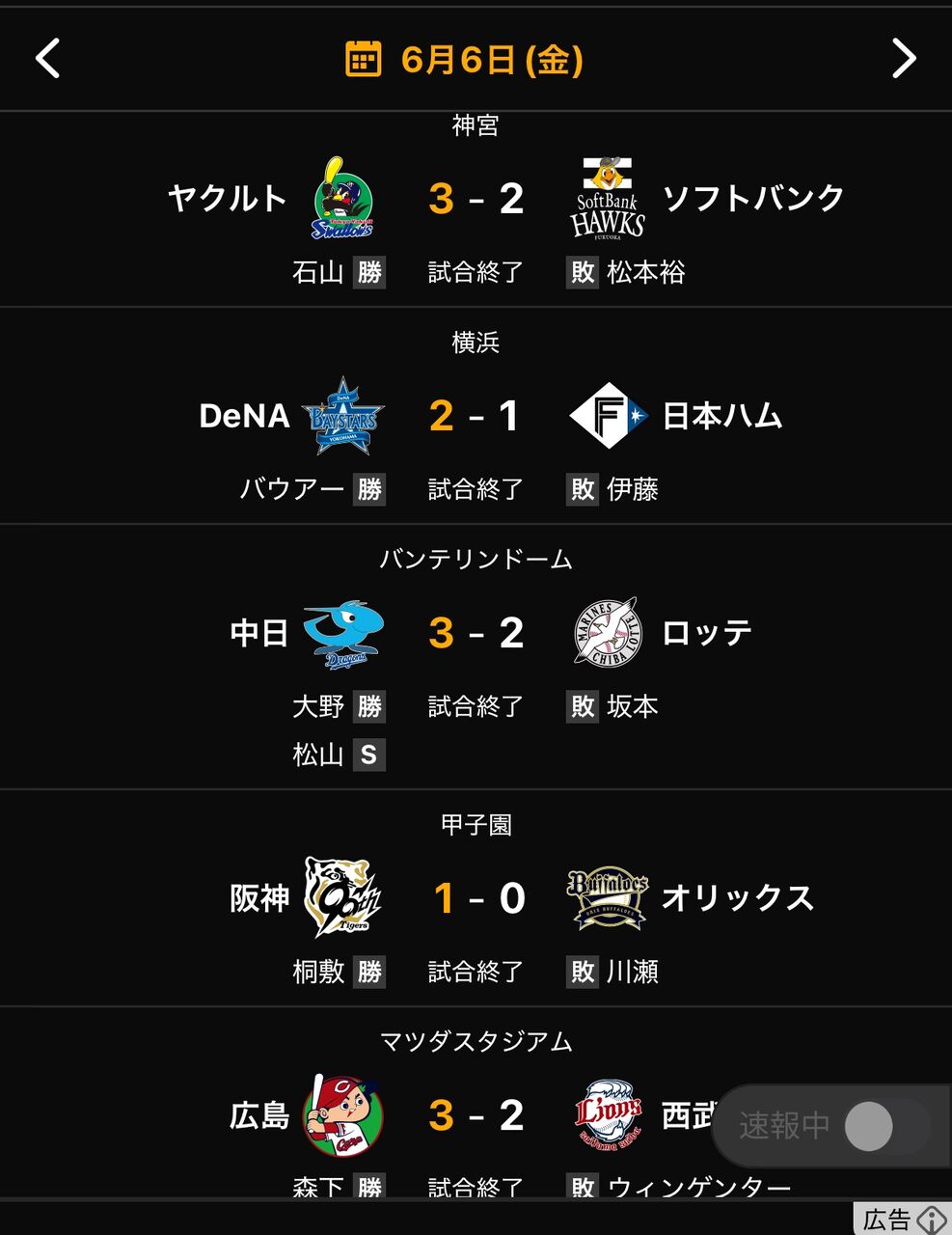Go to the previous day's games
This screenshot has width=952, height=1235.
click(x=47, y=59)
